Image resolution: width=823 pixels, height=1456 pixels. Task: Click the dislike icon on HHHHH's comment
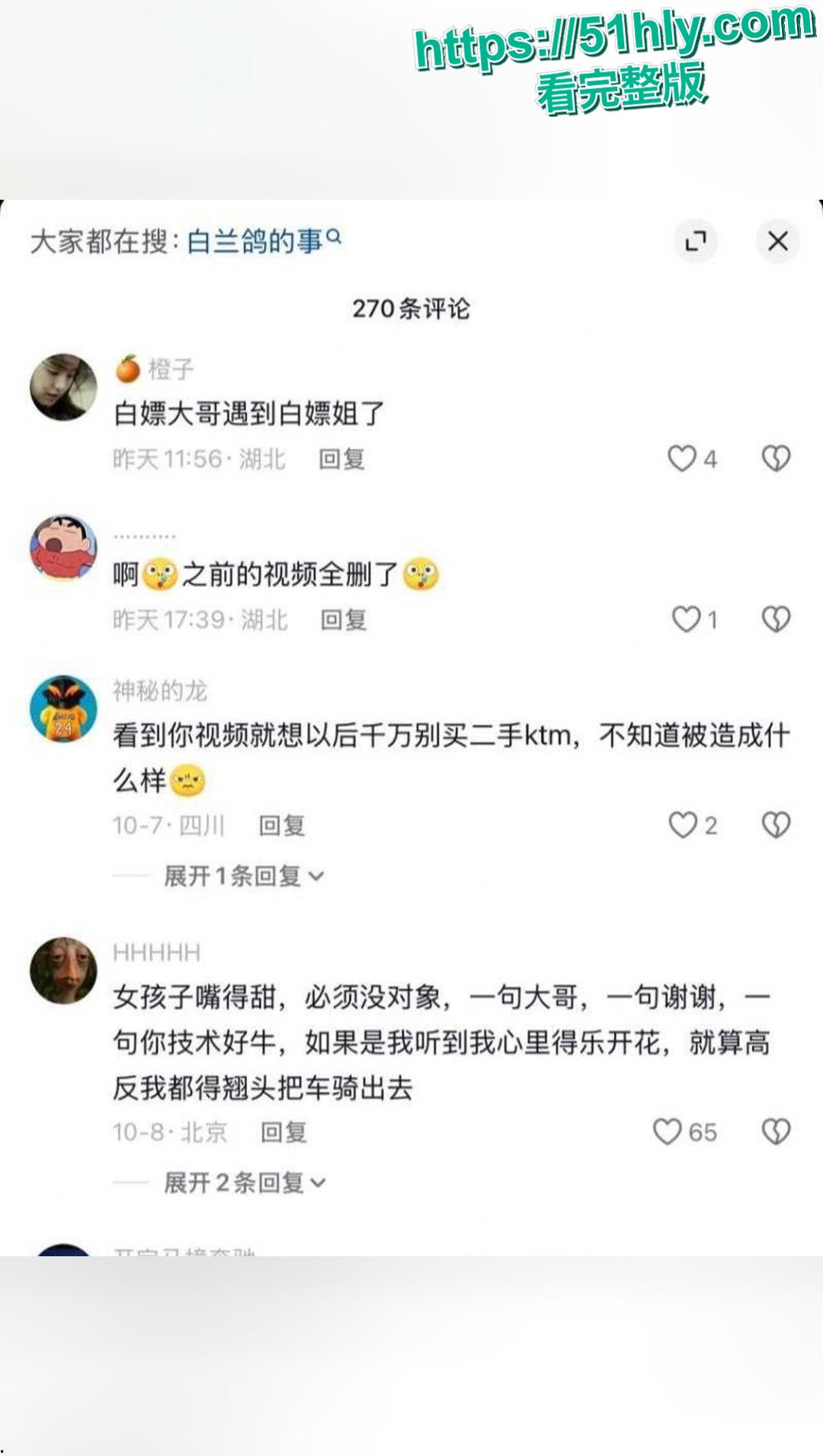(777, 1133)
